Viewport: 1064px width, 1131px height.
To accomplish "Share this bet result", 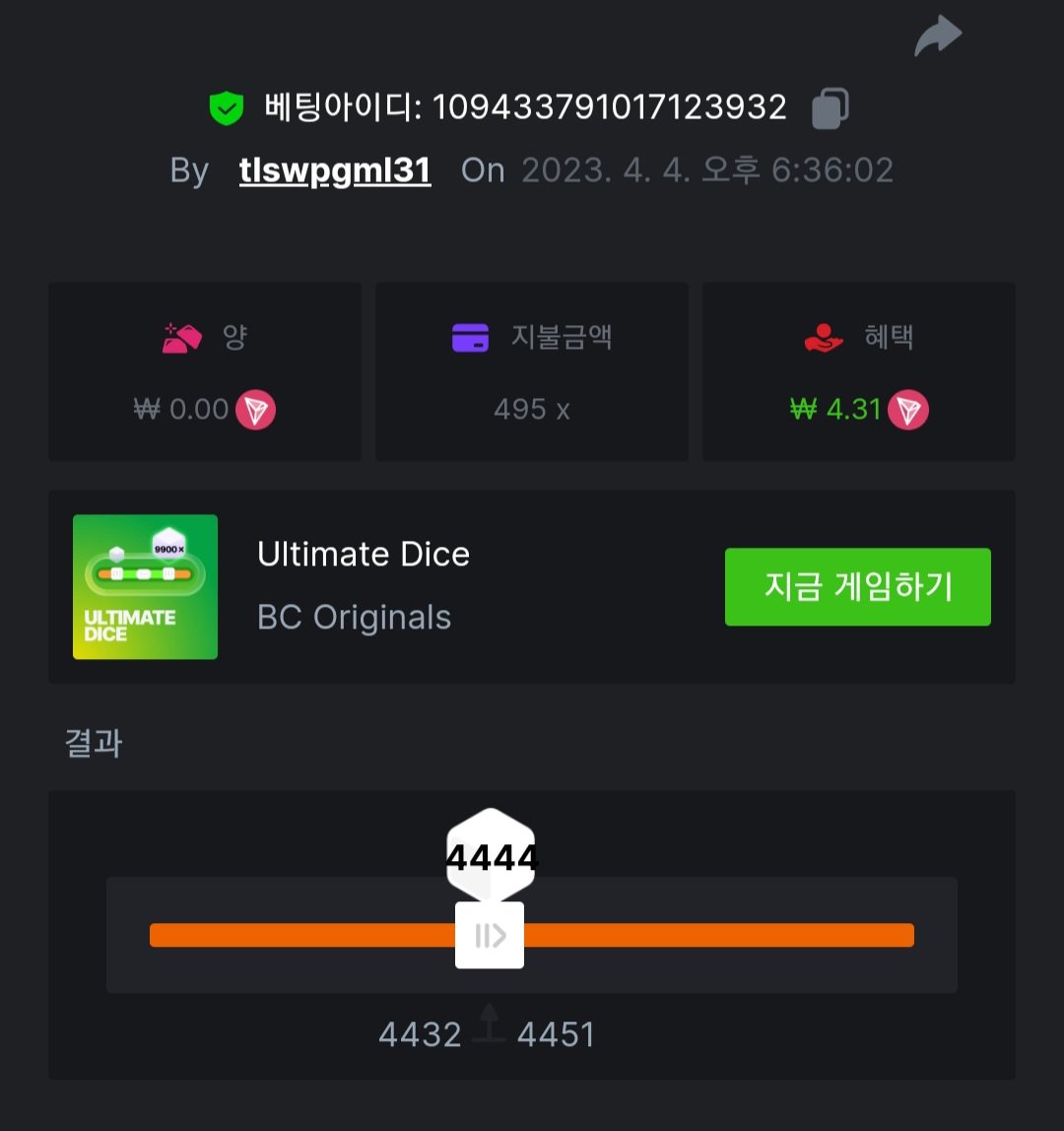I will [938, 36].
